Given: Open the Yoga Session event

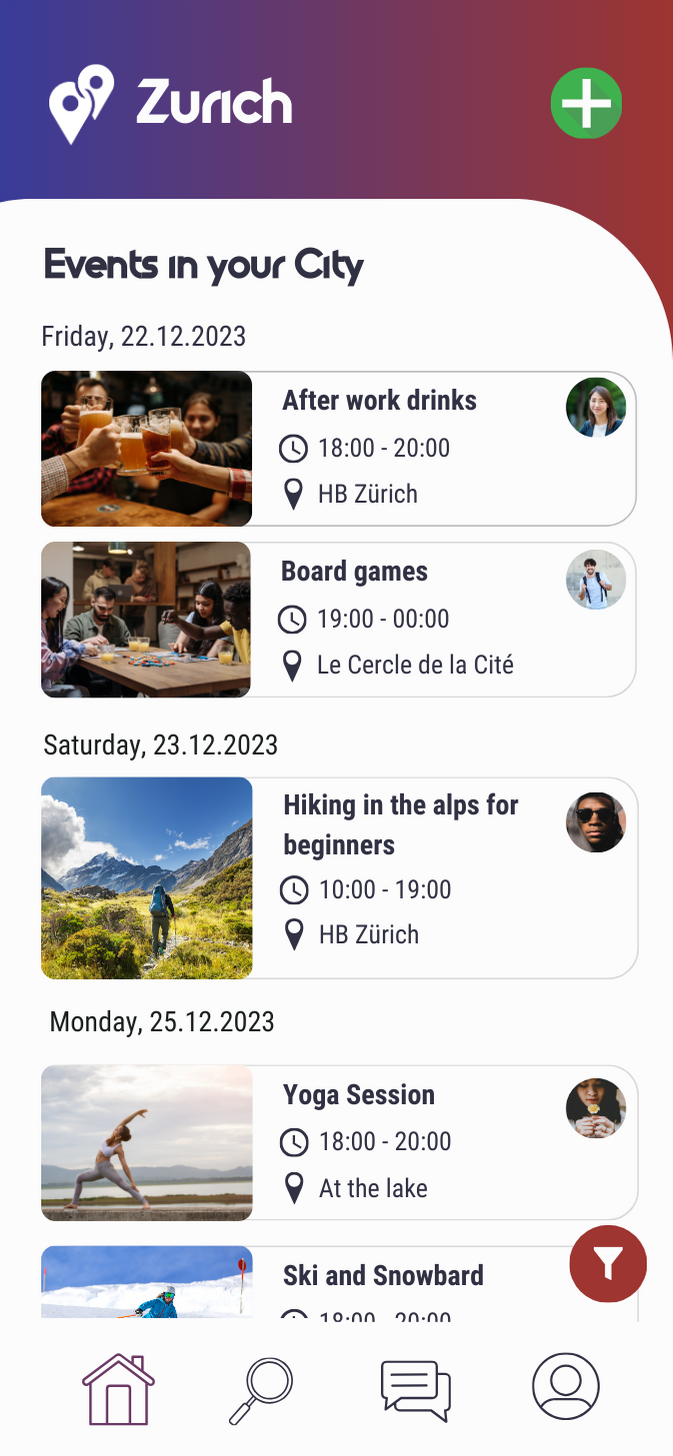Looking at the screenshot, I should point(400,1142).
